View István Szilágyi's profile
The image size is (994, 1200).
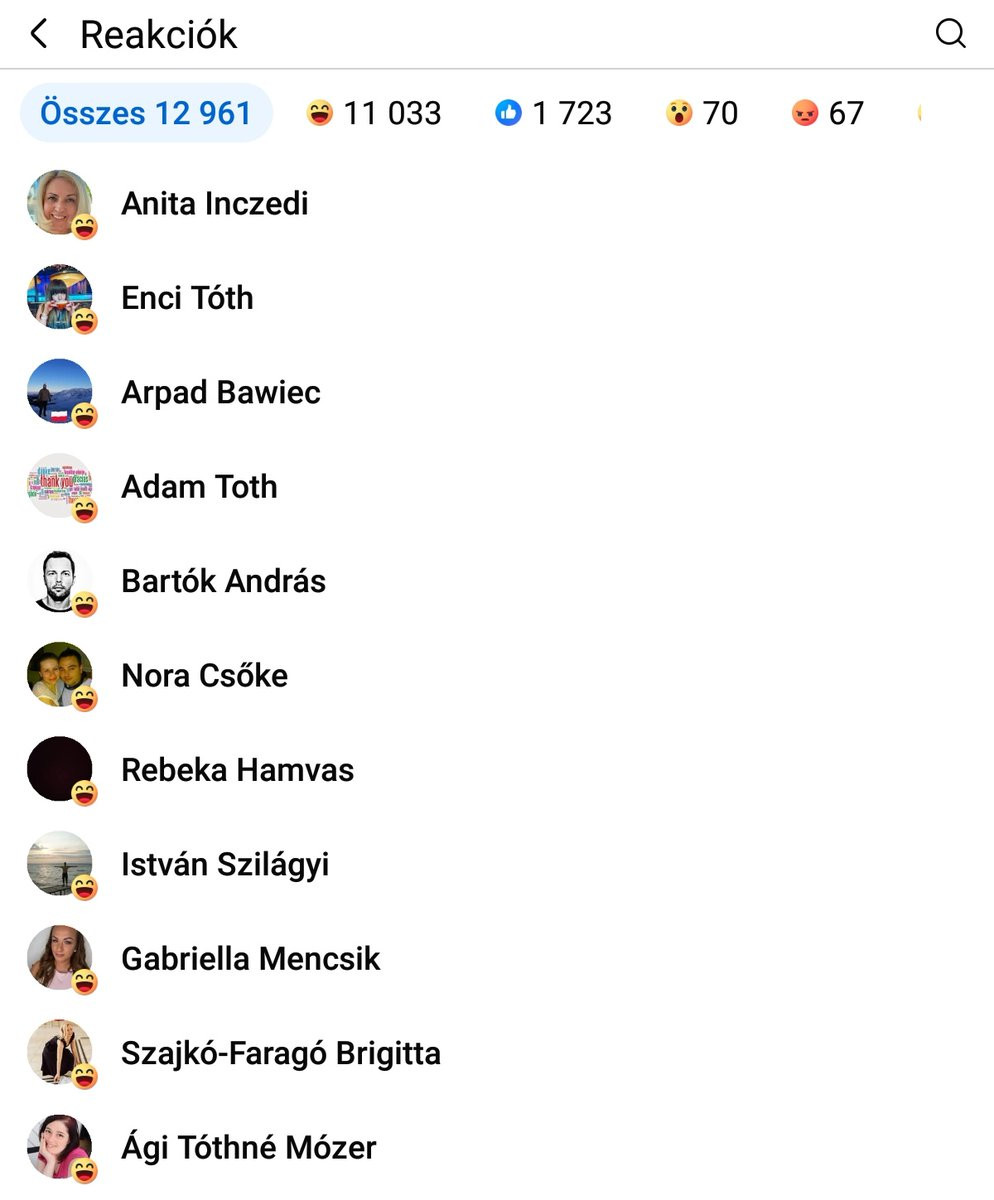(x=225, y=864)
